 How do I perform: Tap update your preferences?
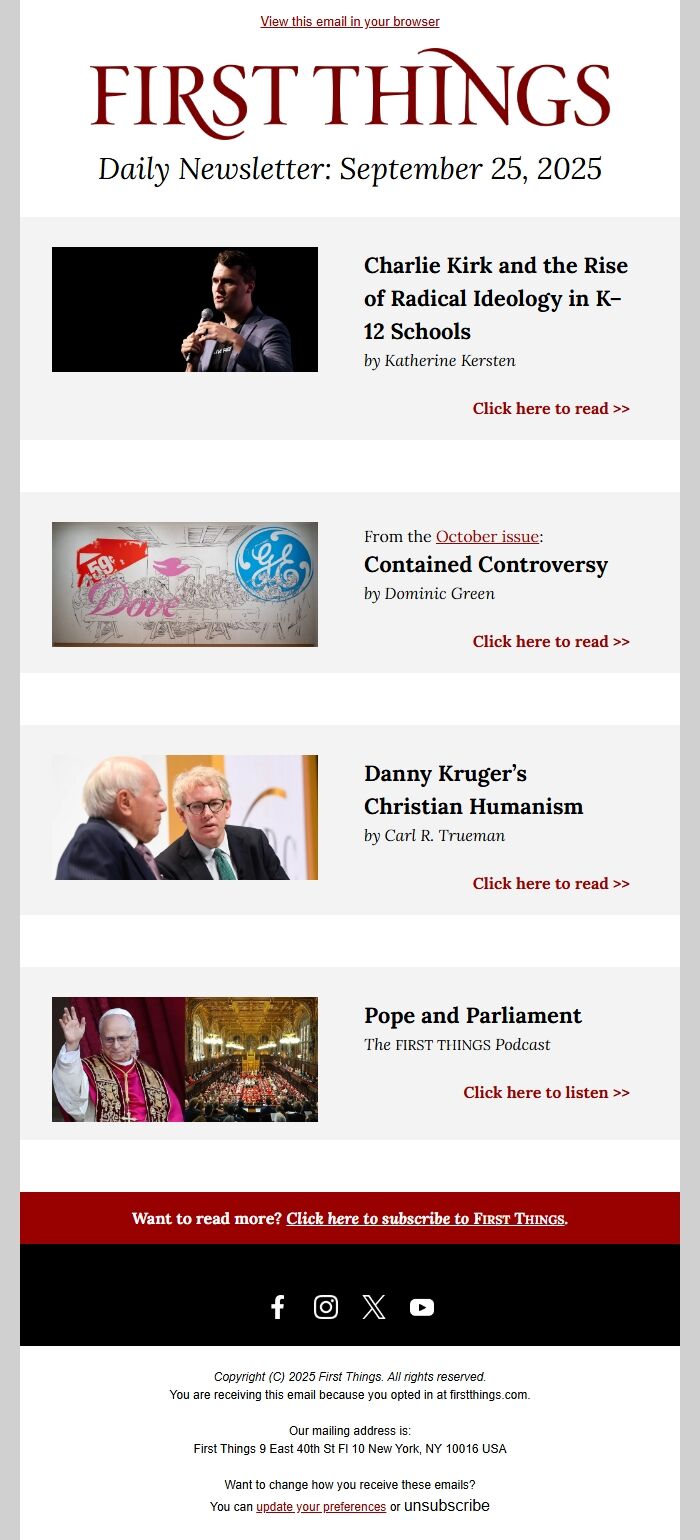coord(321,1507)
